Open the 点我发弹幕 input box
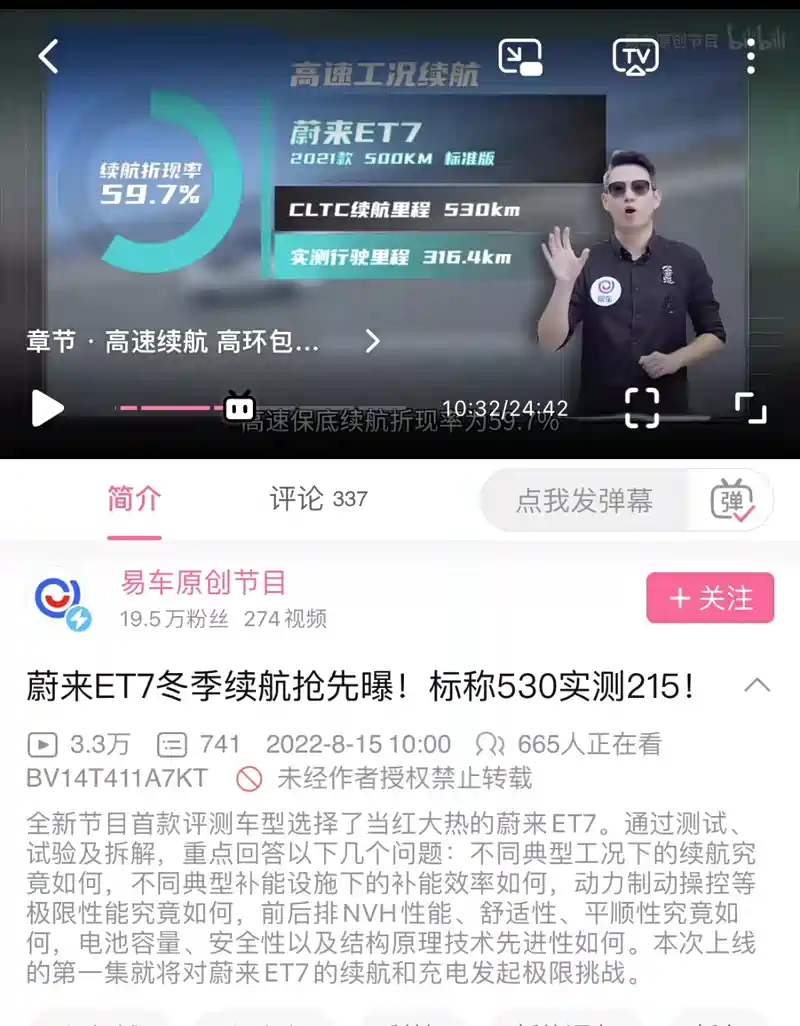 (585, 500)
